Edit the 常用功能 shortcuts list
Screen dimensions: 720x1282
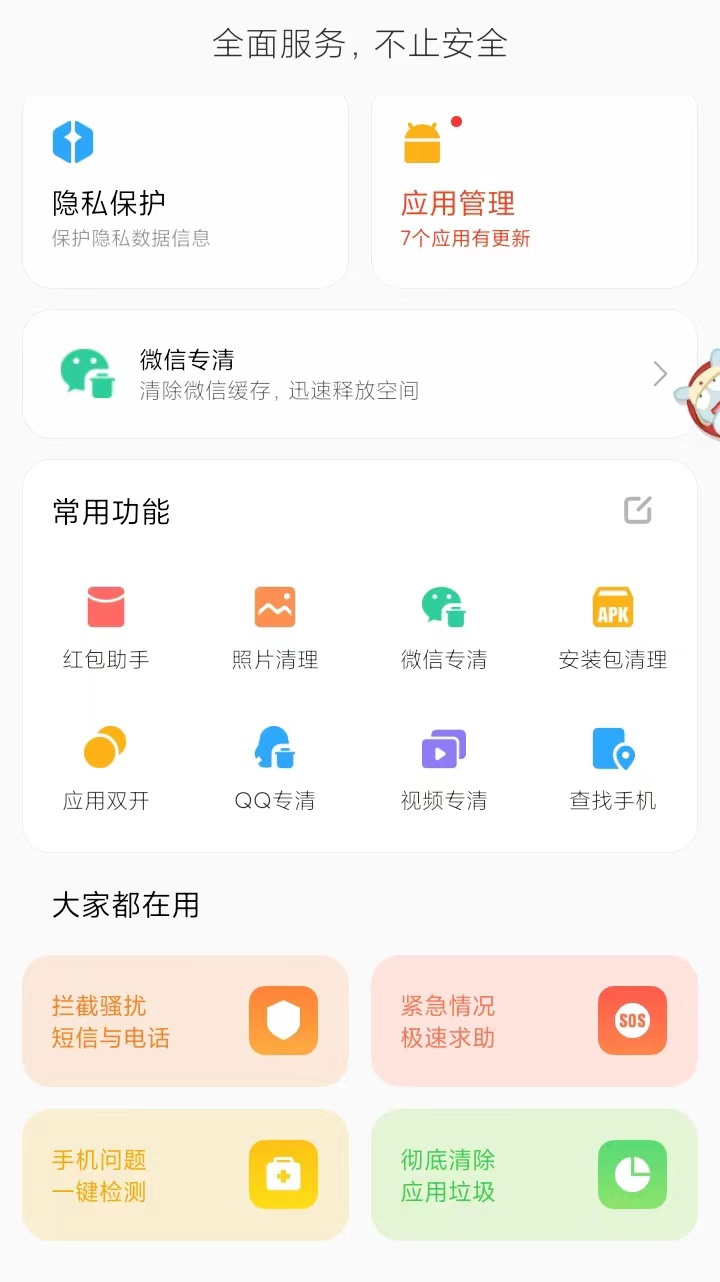pos(638,510)
